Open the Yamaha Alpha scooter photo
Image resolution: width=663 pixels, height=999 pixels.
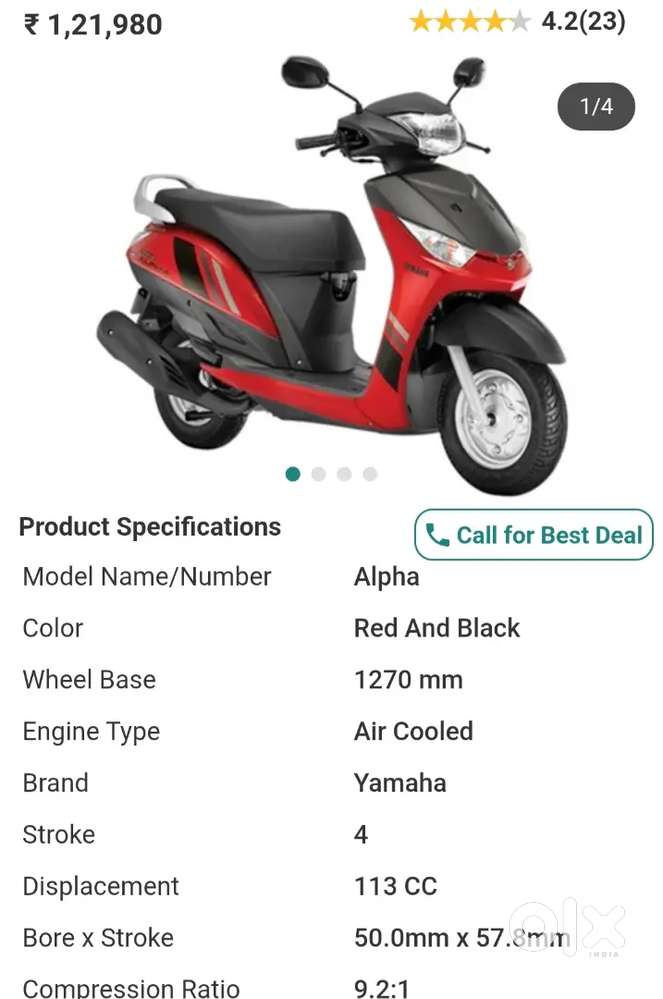coord(332,270)
